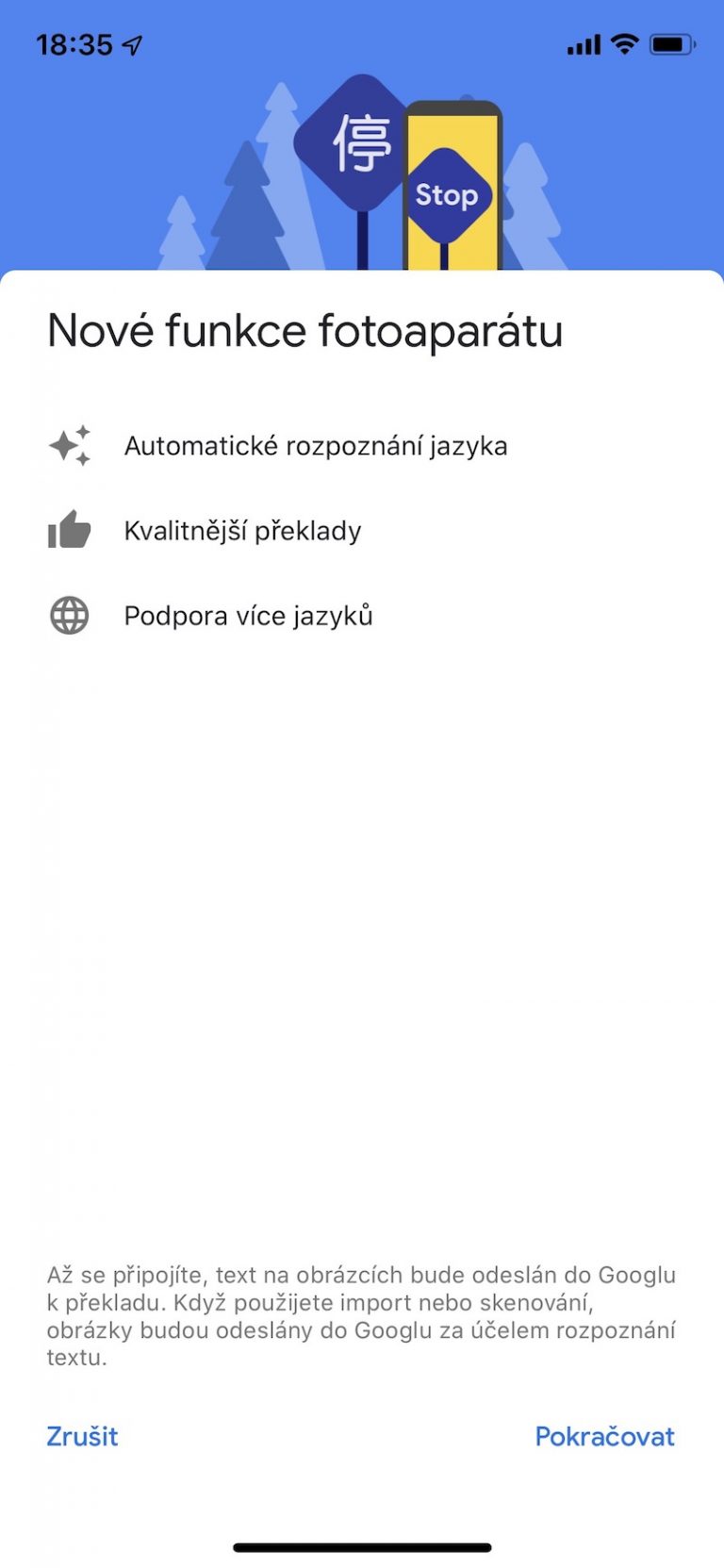
Task: Select the auto language detection sparkle icon
Action: point(69,445)
